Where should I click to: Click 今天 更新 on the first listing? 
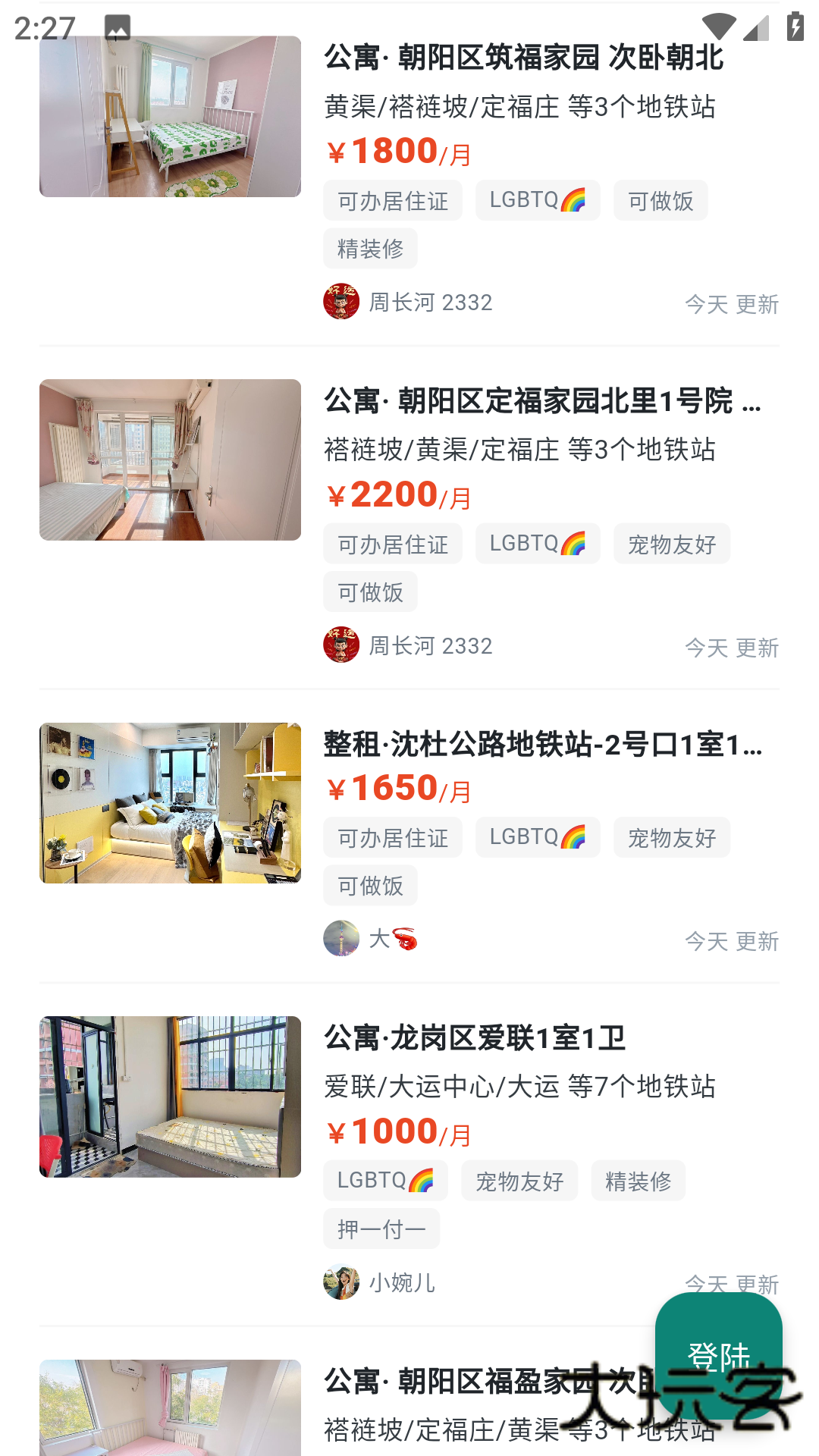coord(732,303)
